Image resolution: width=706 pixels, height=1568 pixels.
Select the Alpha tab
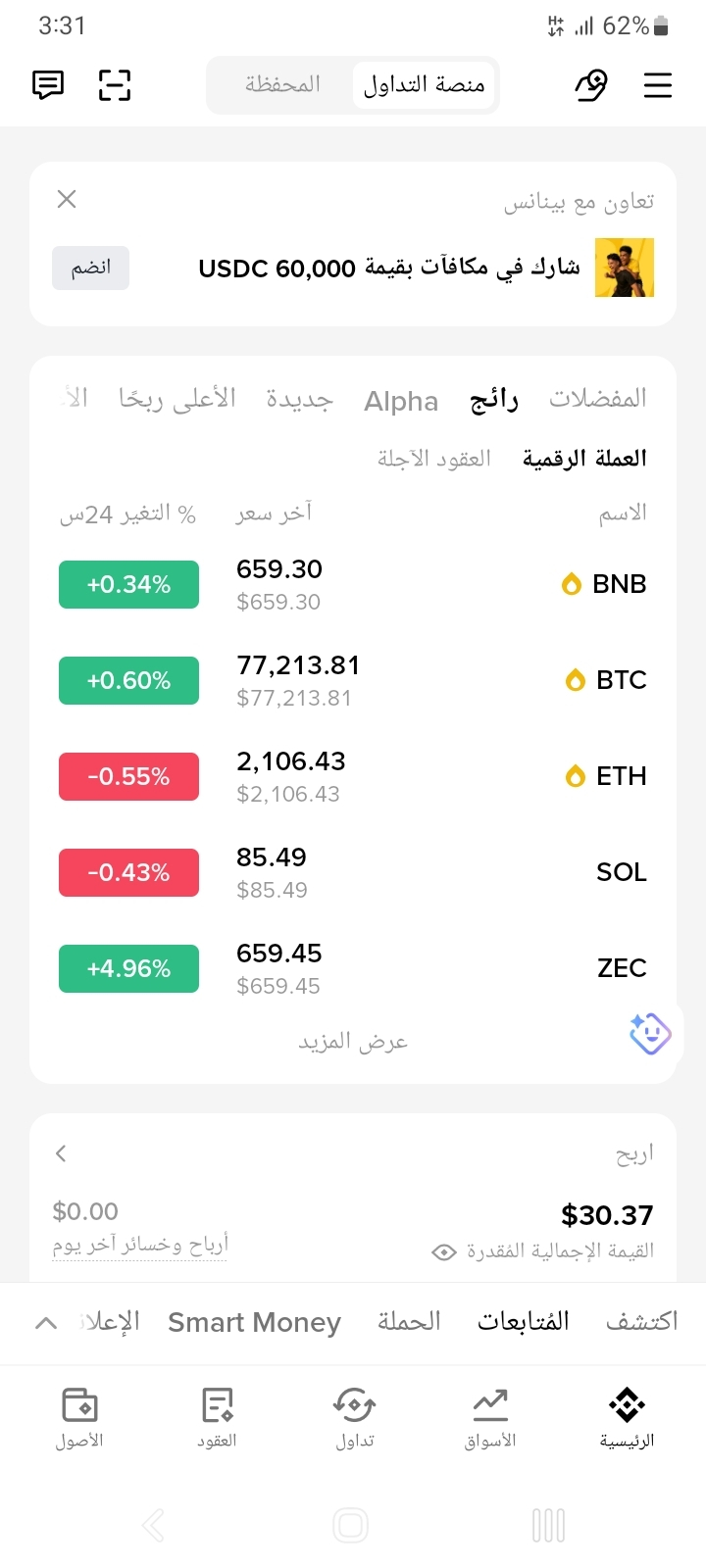pos(401,401)
